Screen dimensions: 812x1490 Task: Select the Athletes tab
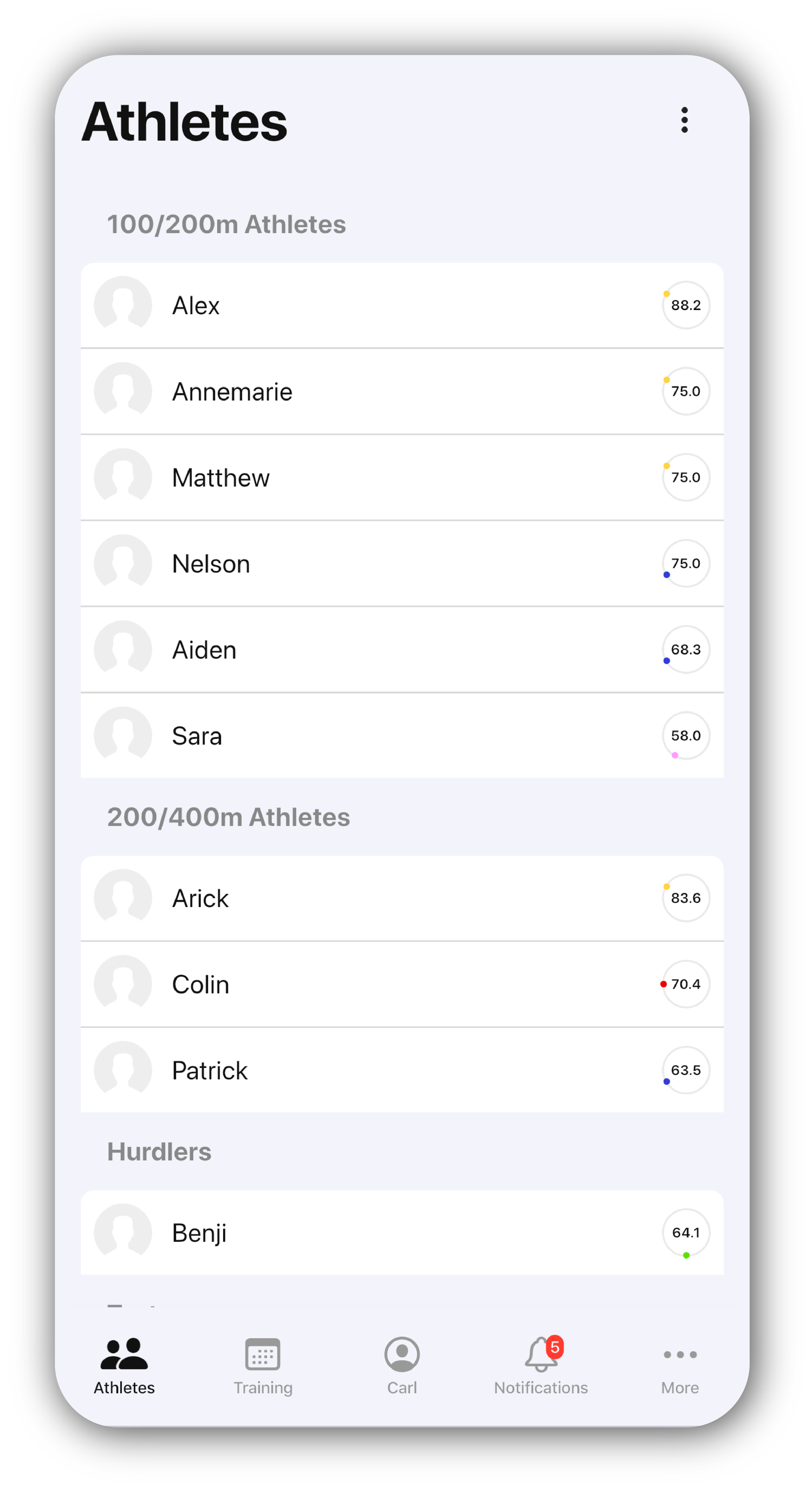pos(124,1366)
